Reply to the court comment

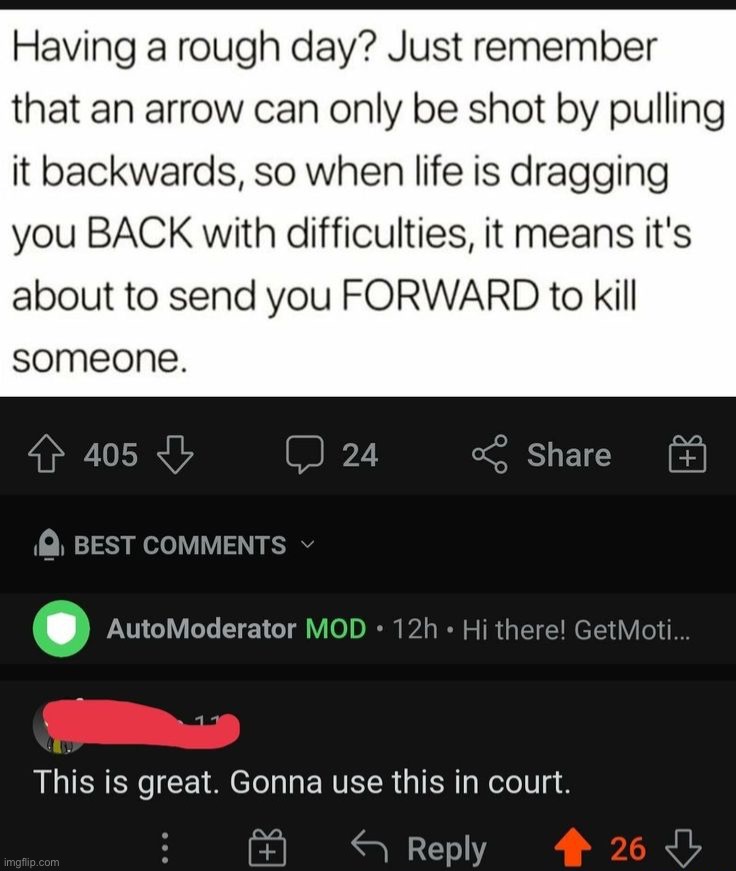click(x=420, y=849)
